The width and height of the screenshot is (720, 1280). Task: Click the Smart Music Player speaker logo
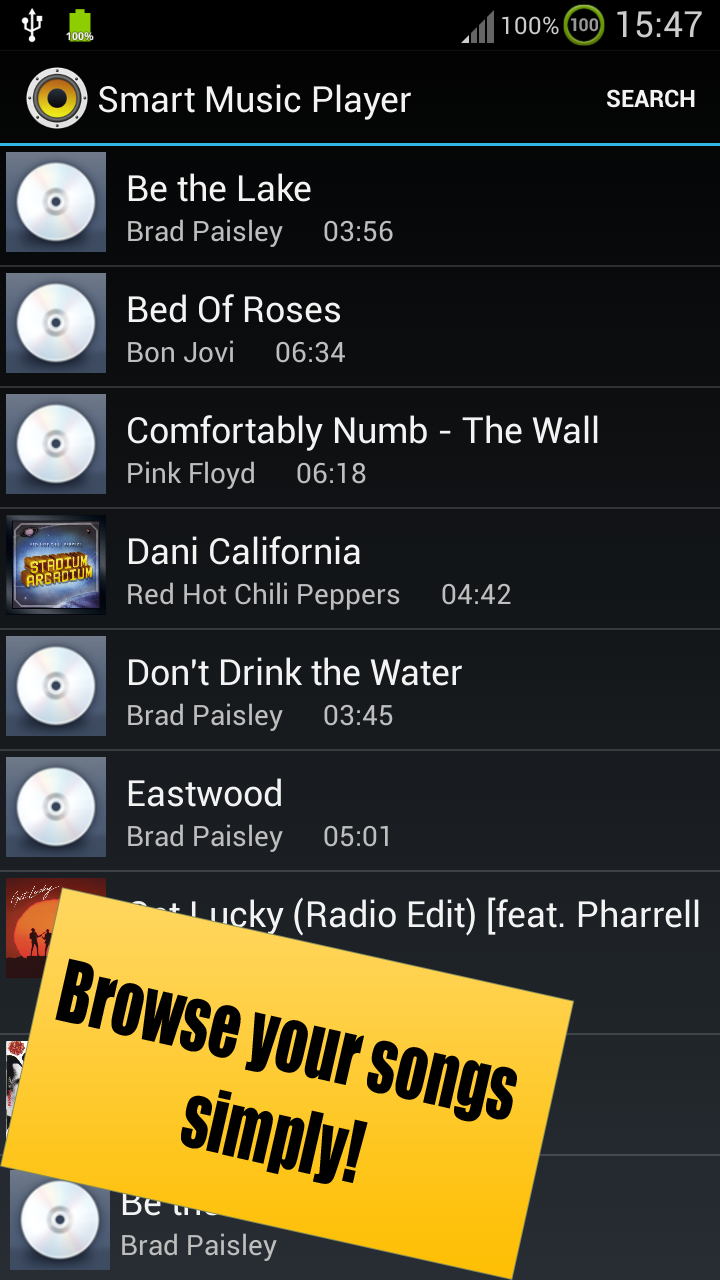click(55, 97)
